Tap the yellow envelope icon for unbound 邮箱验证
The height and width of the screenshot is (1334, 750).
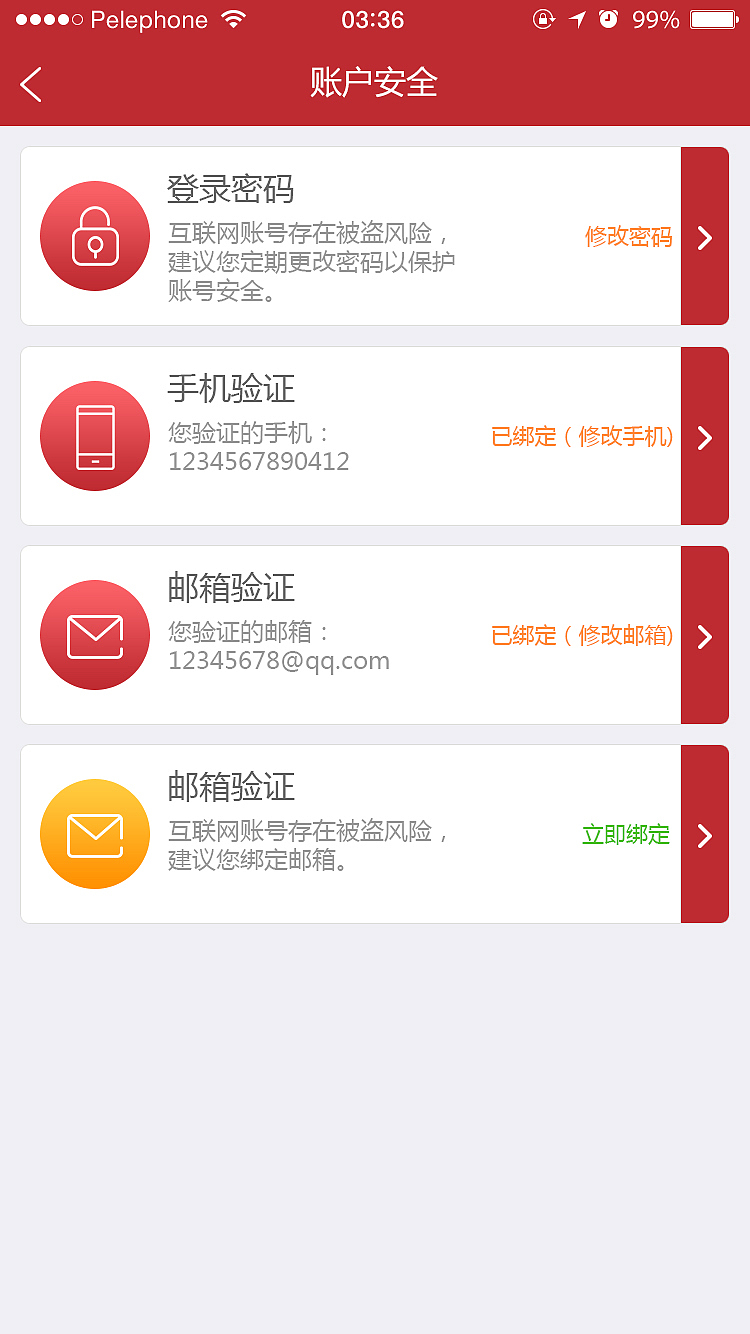coord(94,833)
